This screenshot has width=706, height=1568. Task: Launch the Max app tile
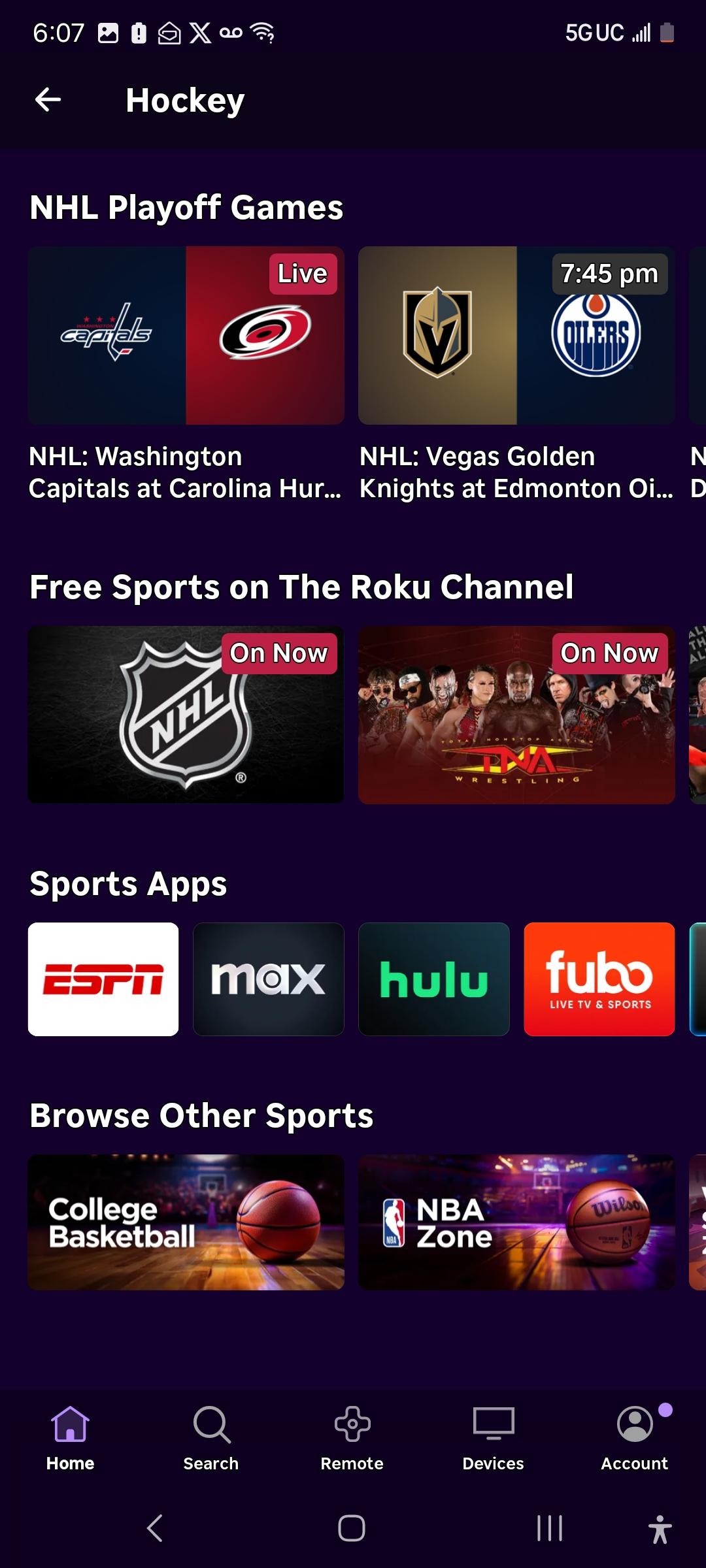click(269, 979)
